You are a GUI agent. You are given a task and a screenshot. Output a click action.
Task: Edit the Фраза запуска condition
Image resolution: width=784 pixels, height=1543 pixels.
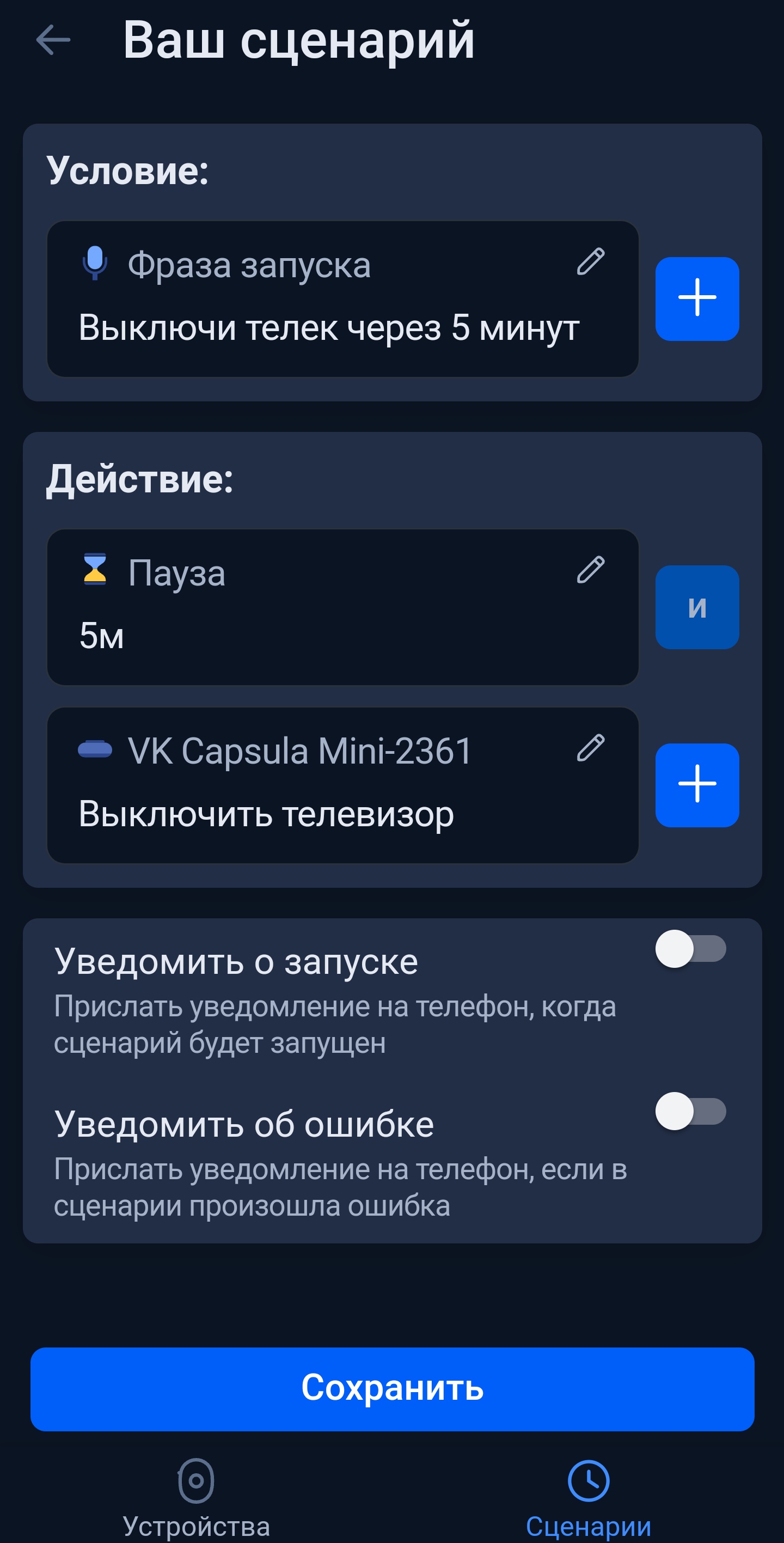click(590, 263)
